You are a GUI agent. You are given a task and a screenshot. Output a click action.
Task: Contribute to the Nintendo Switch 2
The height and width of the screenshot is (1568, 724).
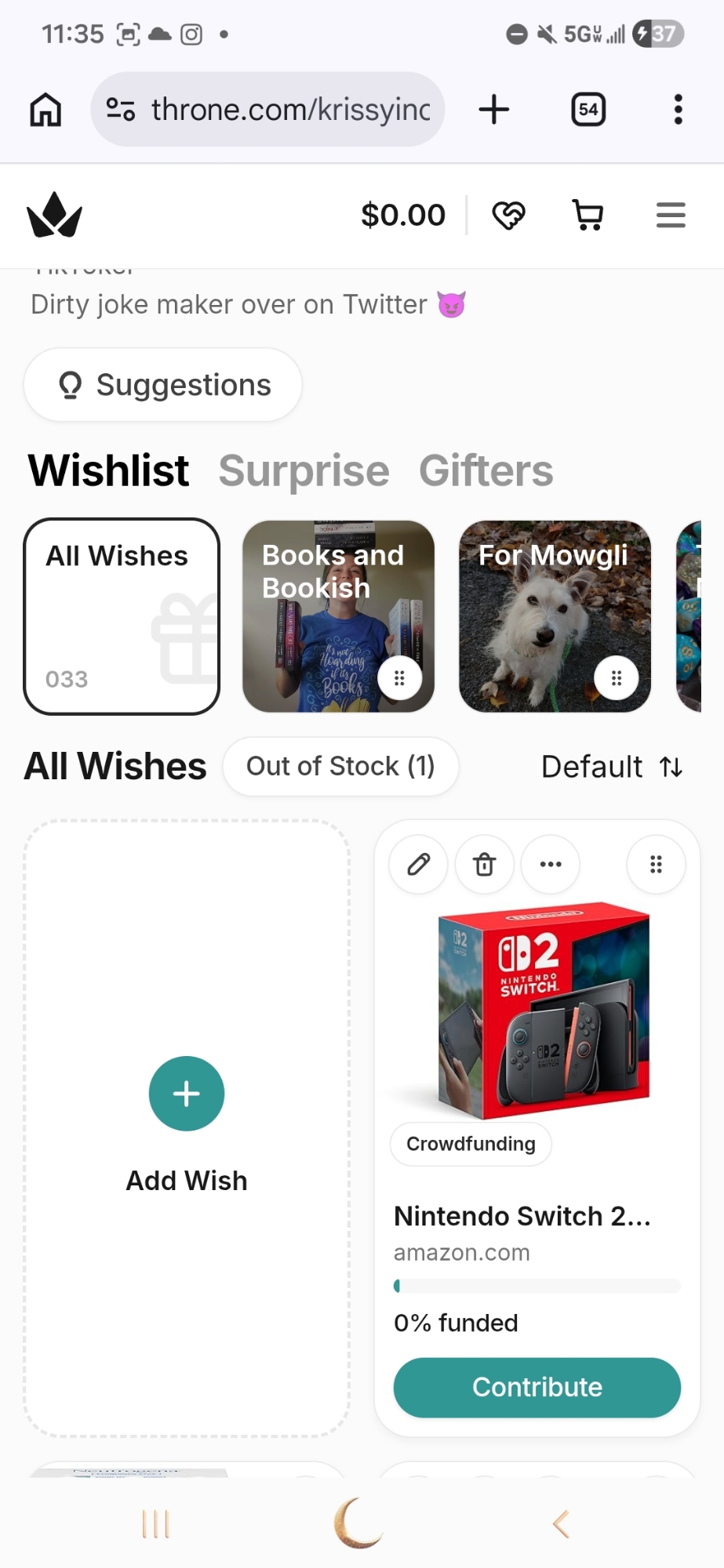click(x=537, y=1387)
